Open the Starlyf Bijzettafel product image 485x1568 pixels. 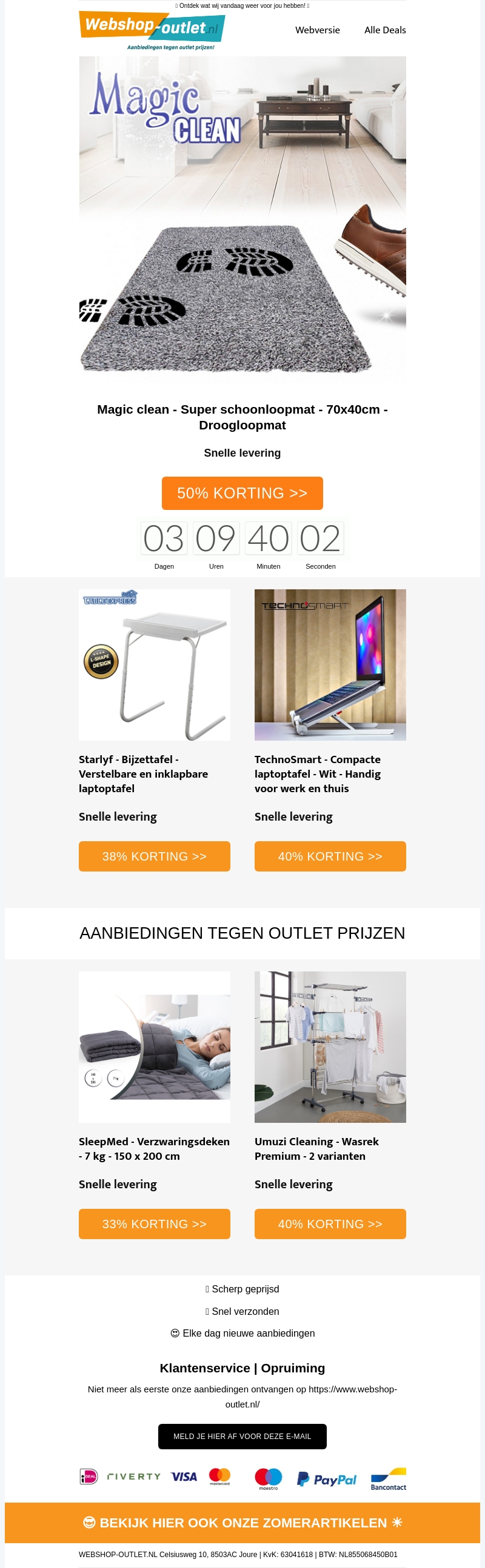coord(154,664)
